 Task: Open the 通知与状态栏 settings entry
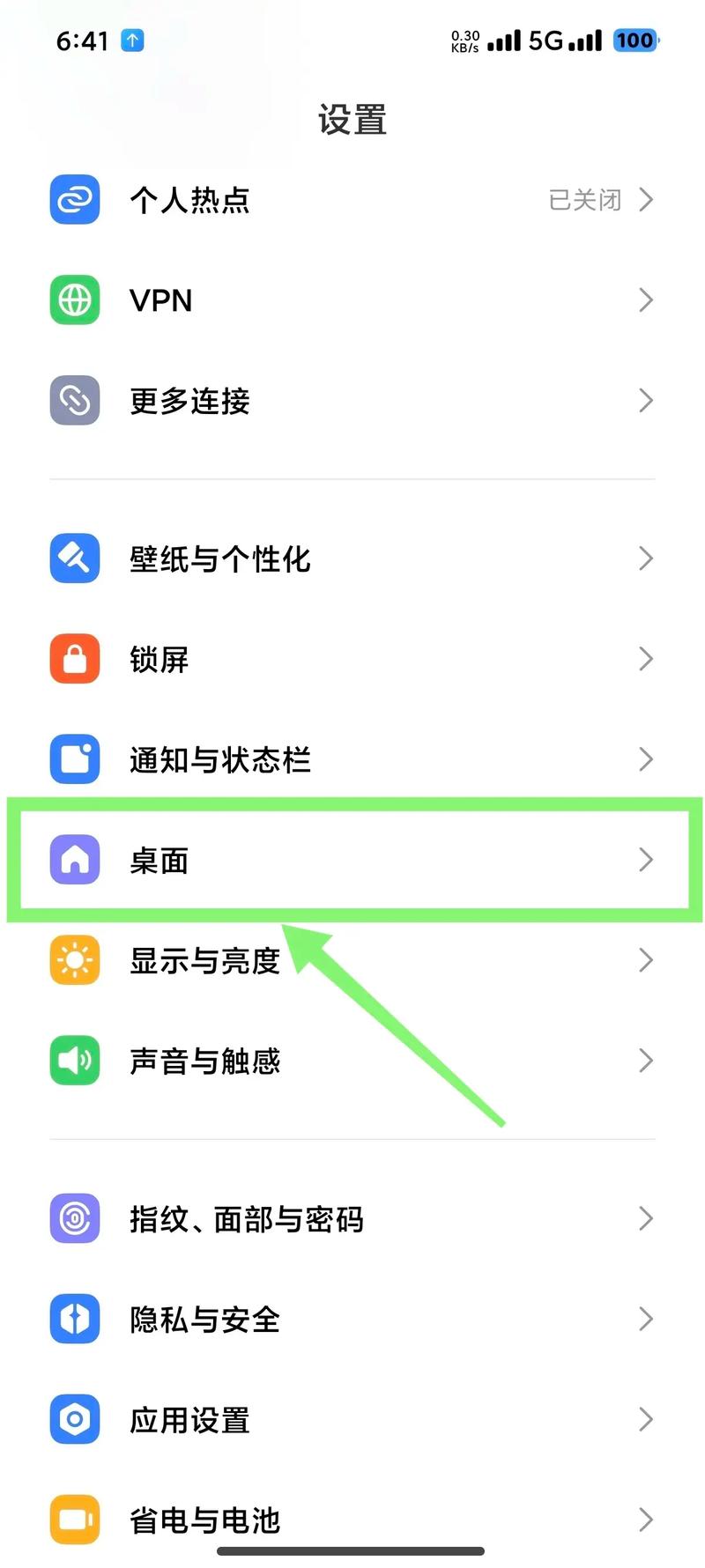pos(352,759)
